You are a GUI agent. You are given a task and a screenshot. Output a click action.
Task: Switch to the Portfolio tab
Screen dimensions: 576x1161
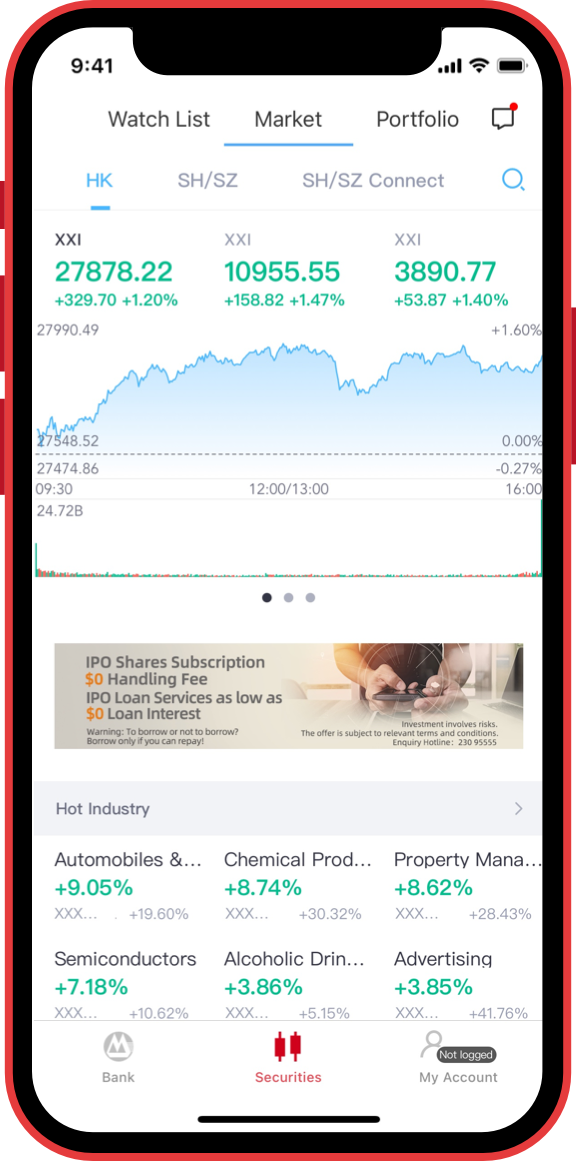coord(418,119)
